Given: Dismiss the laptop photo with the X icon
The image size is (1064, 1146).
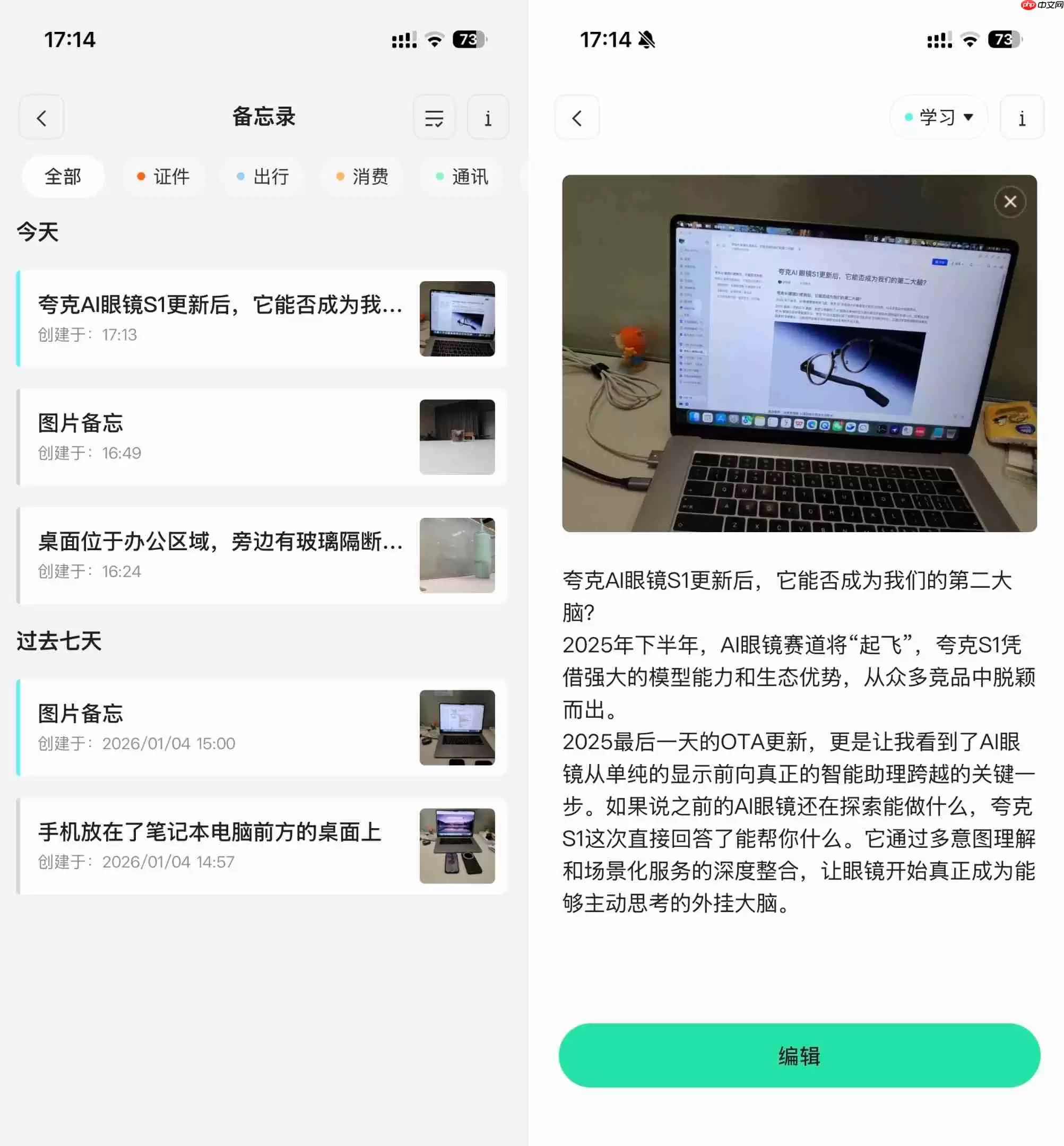Looking at the screenshot, I should pyautogui.click(x=1009, y=202).
